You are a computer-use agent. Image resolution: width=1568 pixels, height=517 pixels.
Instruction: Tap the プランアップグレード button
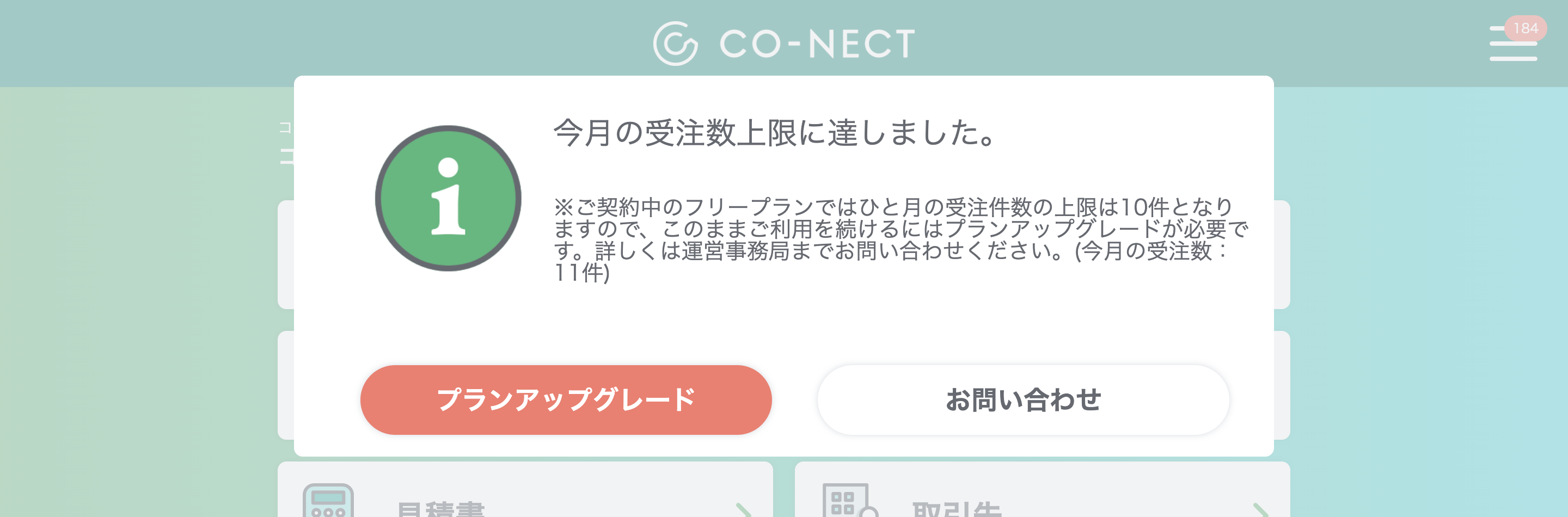(566, 399)
